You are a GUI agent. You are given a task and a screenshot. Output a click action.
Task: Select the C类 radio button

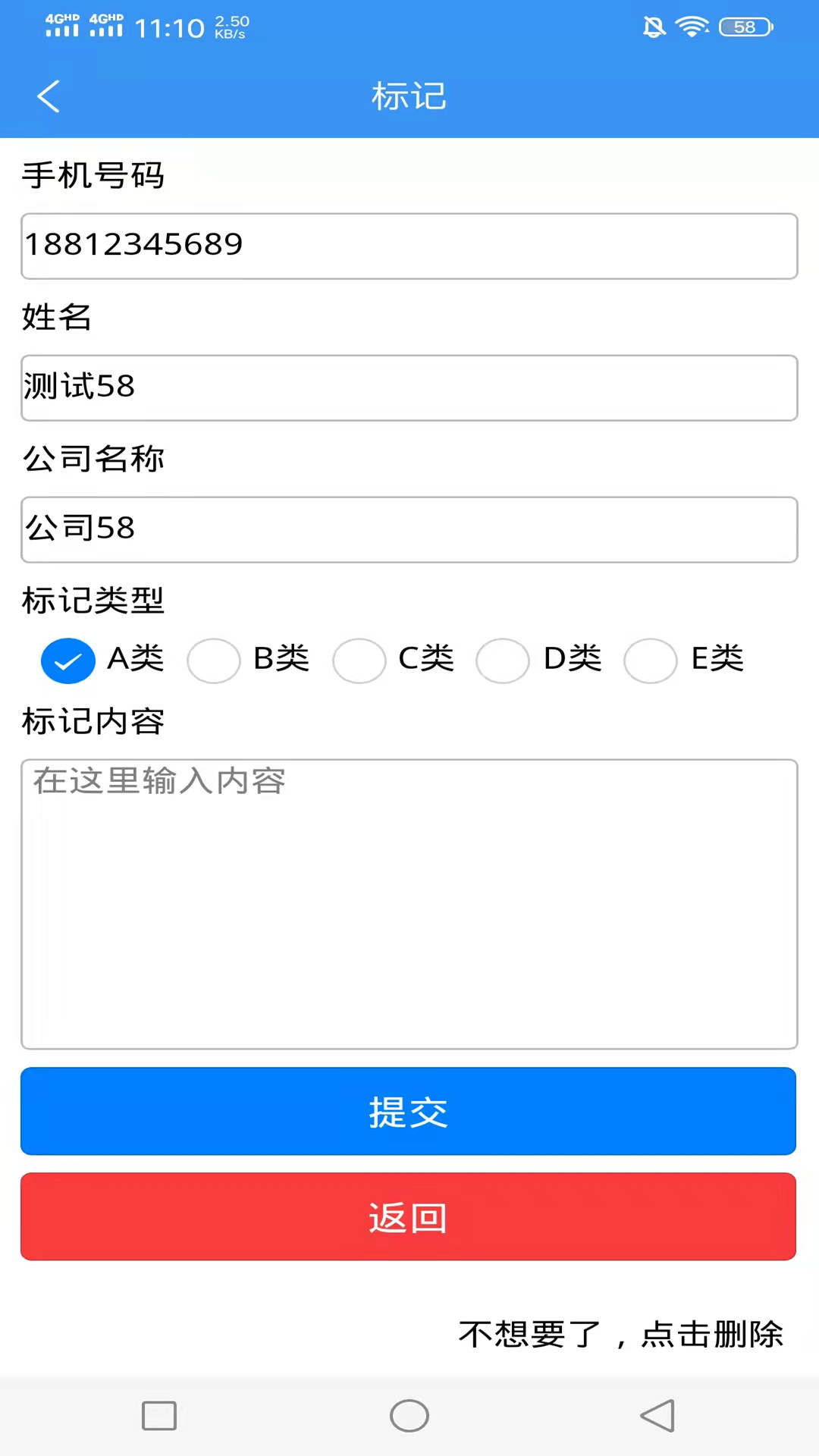[359, 661]
